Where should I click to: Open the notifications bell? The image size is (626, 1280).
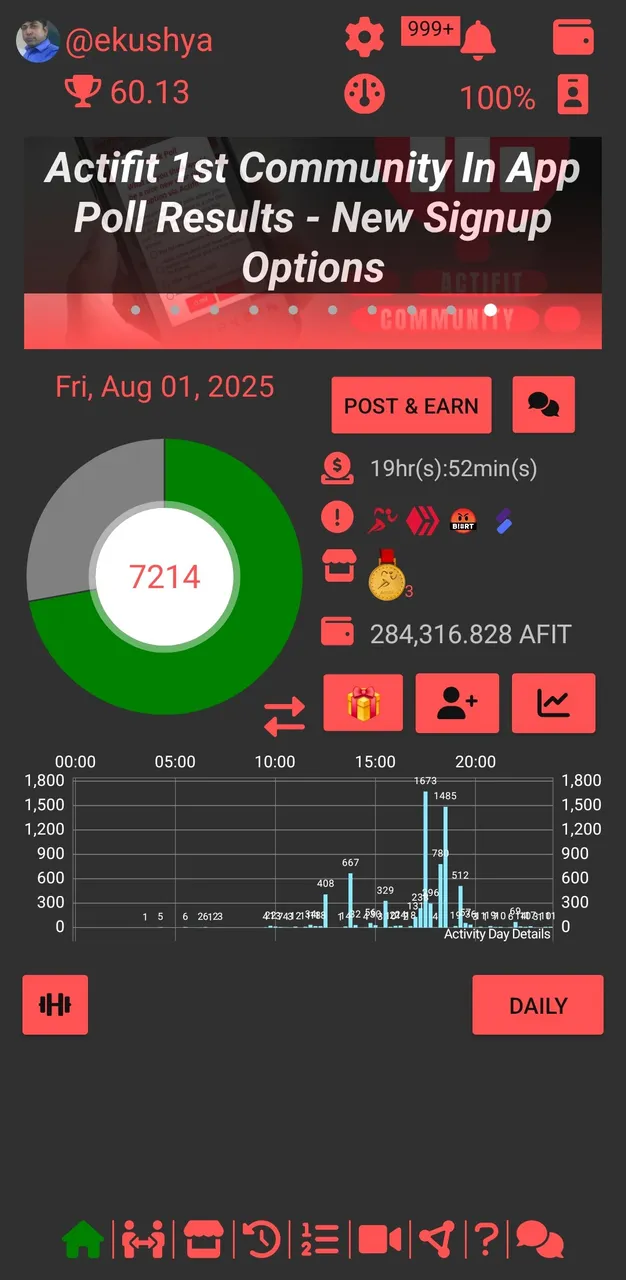click(479, 39)
